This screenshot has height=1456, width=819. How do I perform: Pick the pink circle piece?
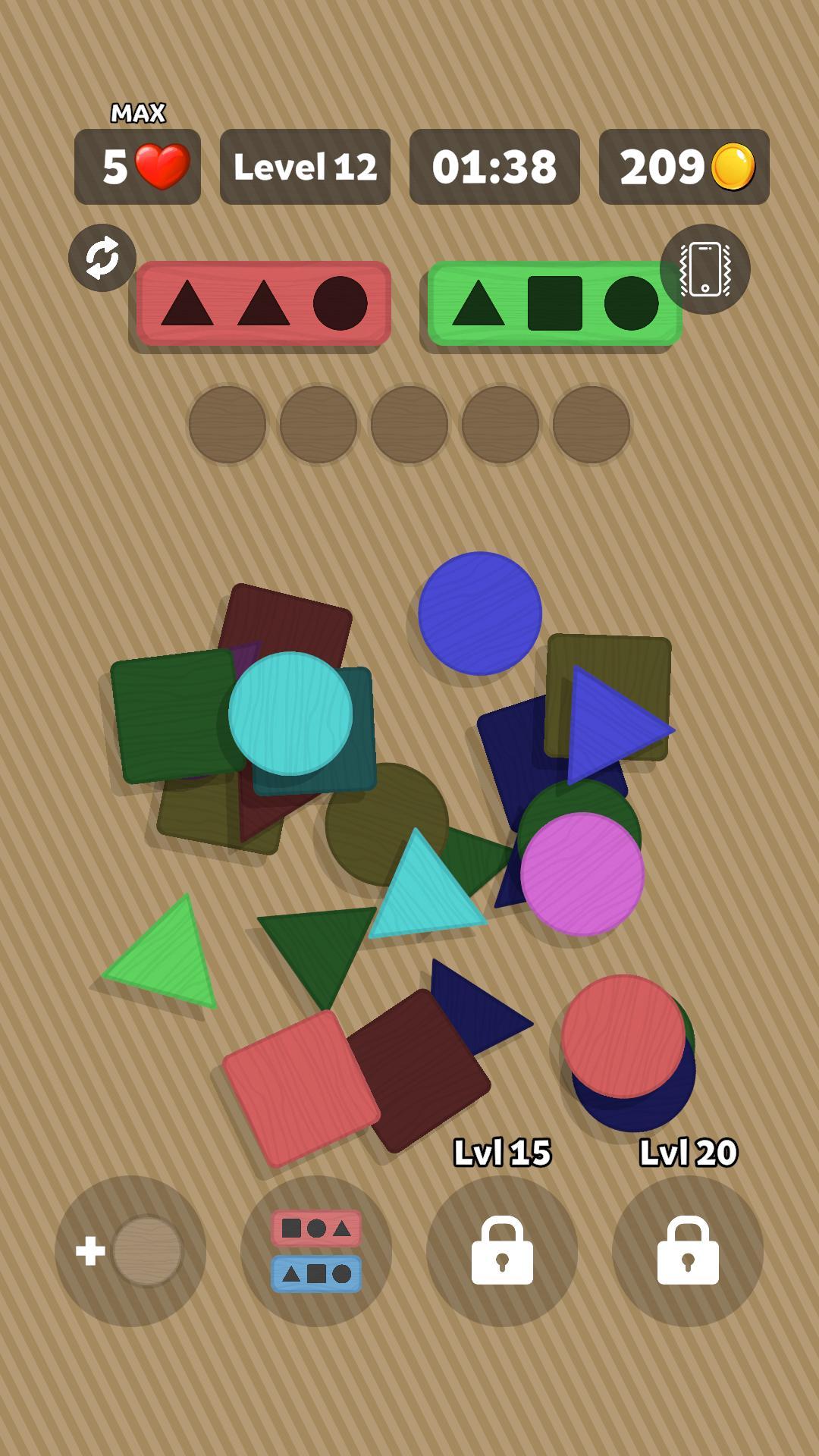(582, 874)
